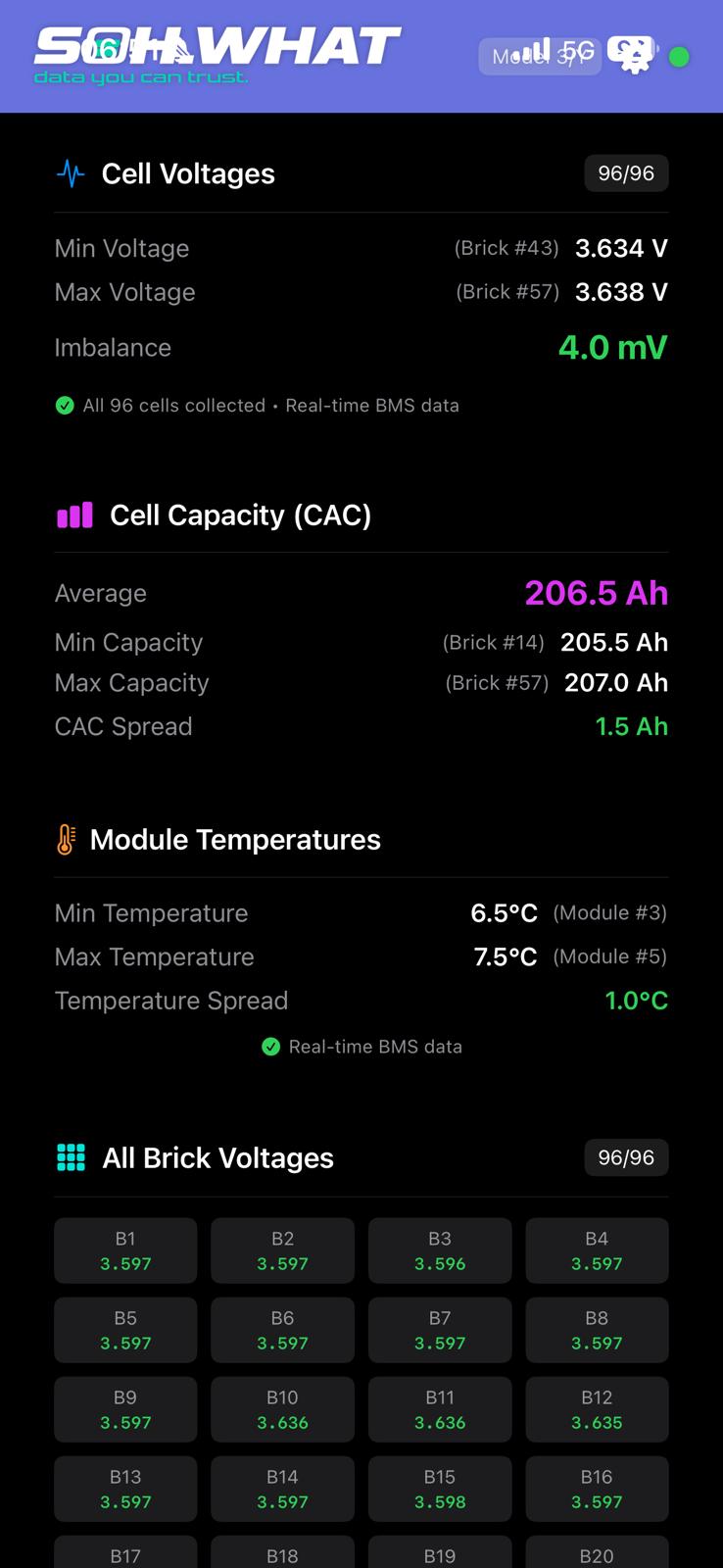Image resolution: width=723 pixels, height=1568 pixels.
Task: Click the checkmark beside Real-time BMS data
Action: [x=270, y=1047]
